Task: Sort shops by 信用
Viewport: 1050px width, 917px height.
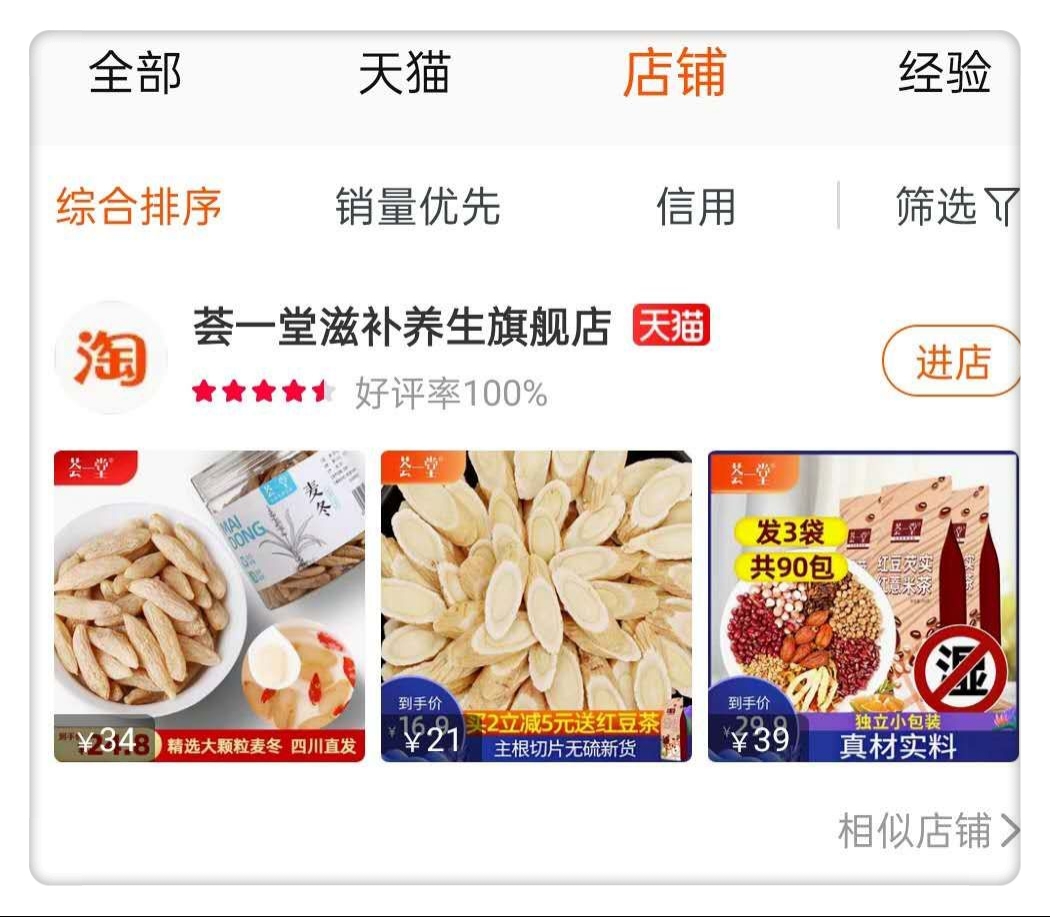Action: pos(696,207)
